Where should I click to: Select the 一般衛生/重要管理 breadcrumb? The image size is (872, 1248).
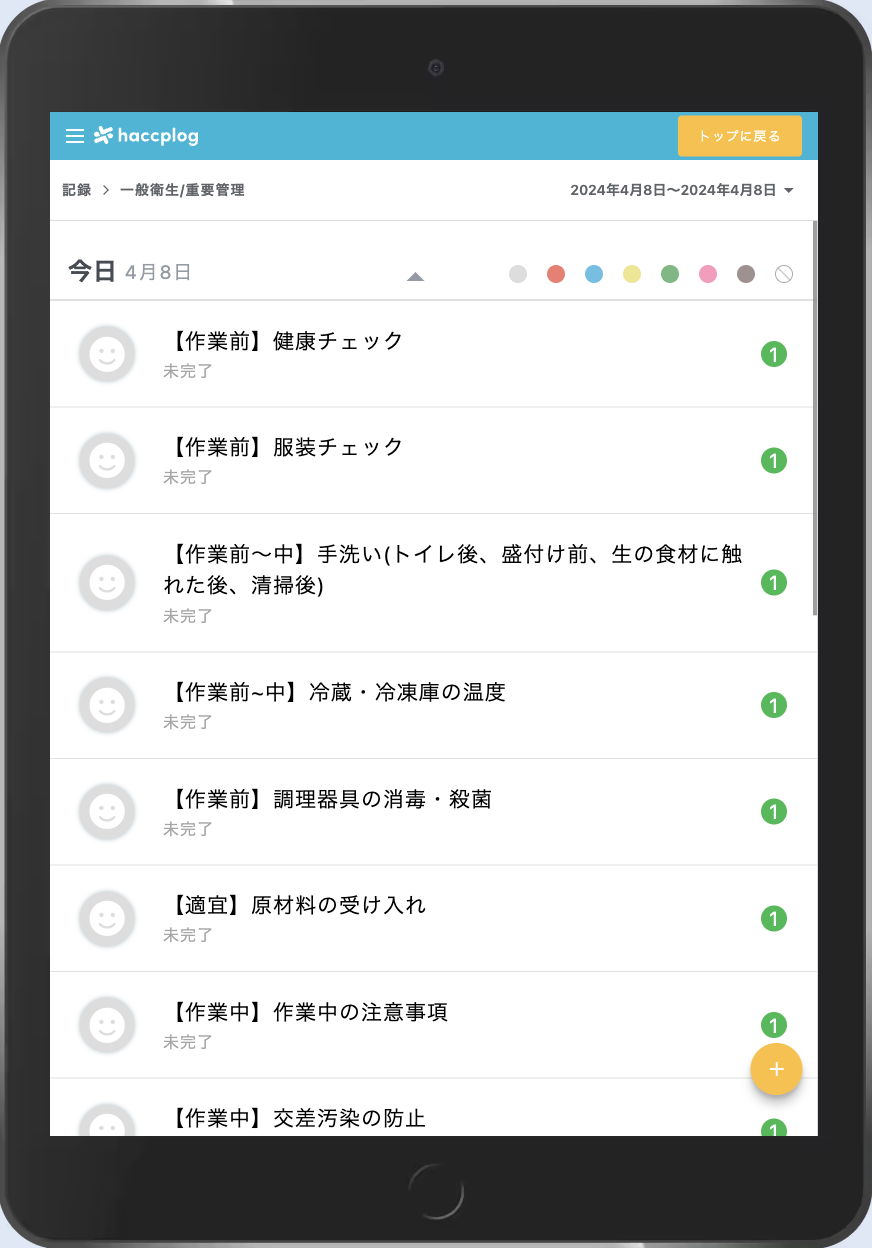tap(183, 190)
